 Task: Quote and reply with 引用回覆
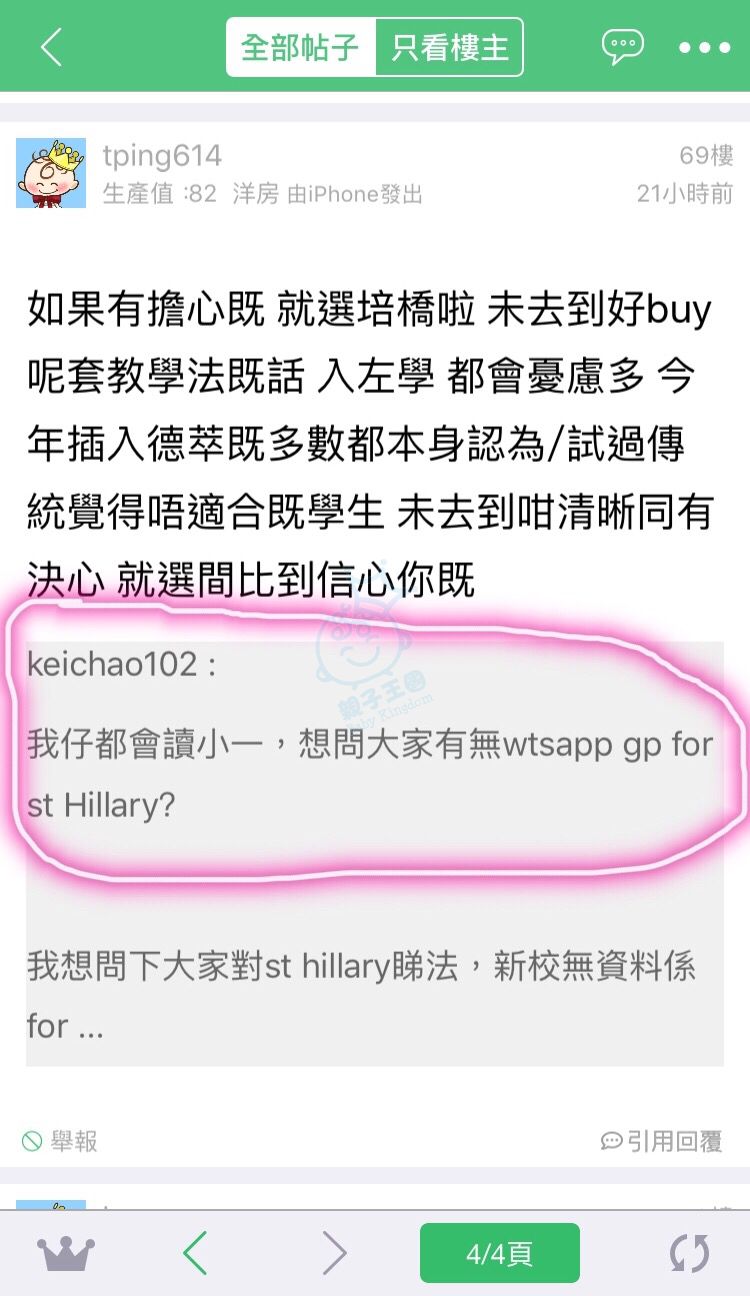pos(662,1141)
